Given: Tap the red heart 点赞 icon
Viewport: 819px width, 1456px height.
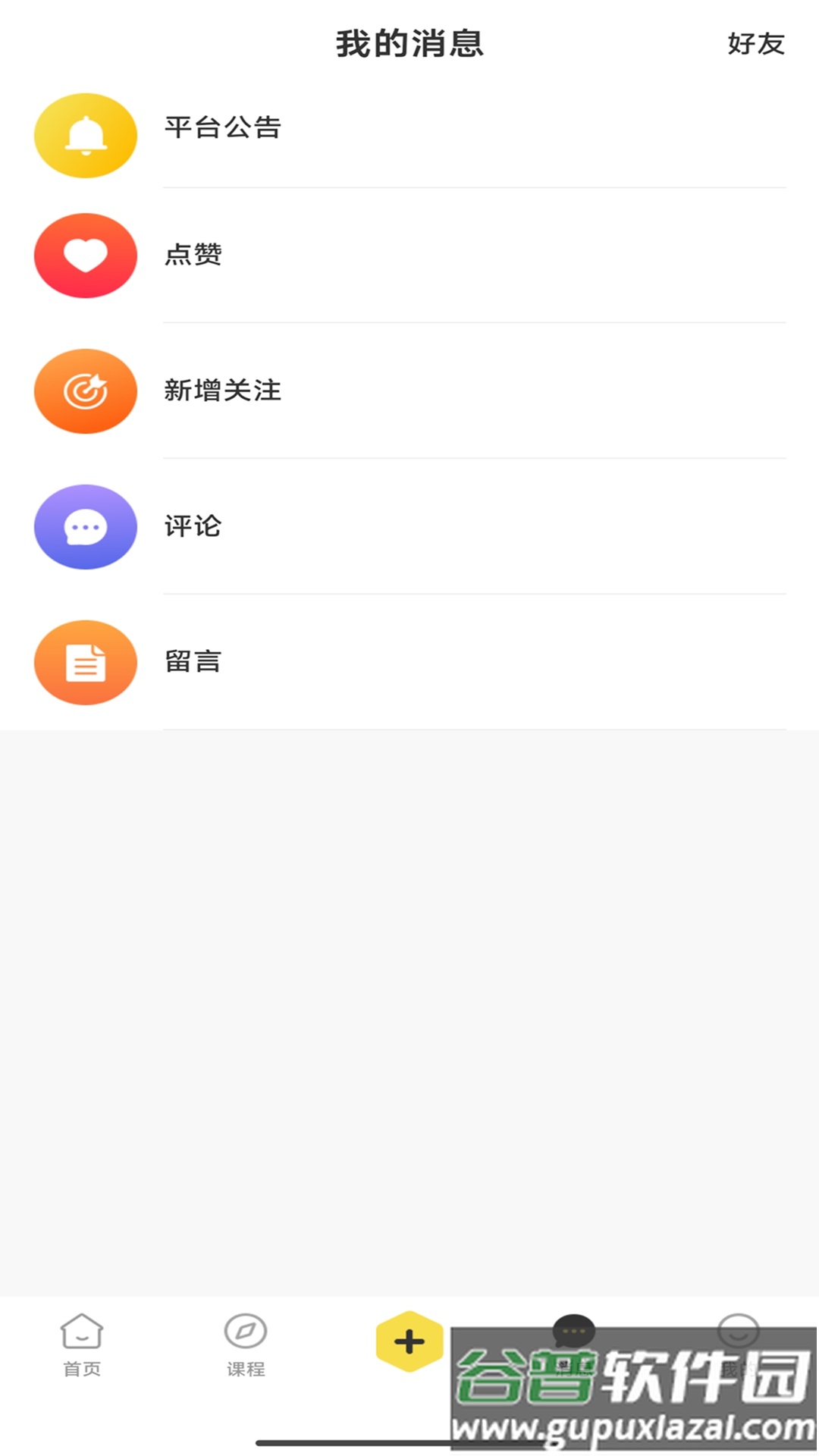Looking at the screenshot, I should [85, 255].
